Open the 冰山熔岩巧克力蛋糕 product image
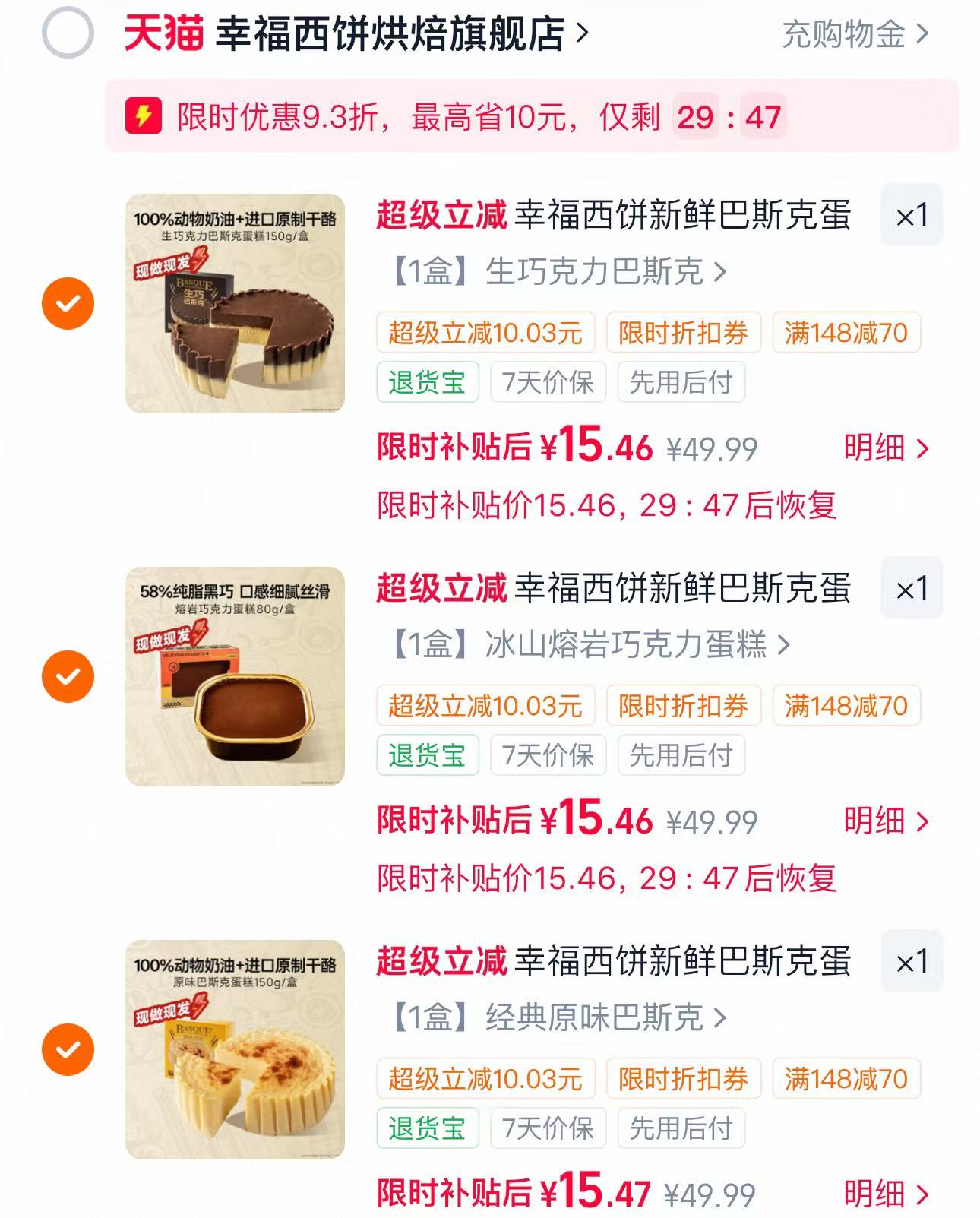 tap(235, 676)
